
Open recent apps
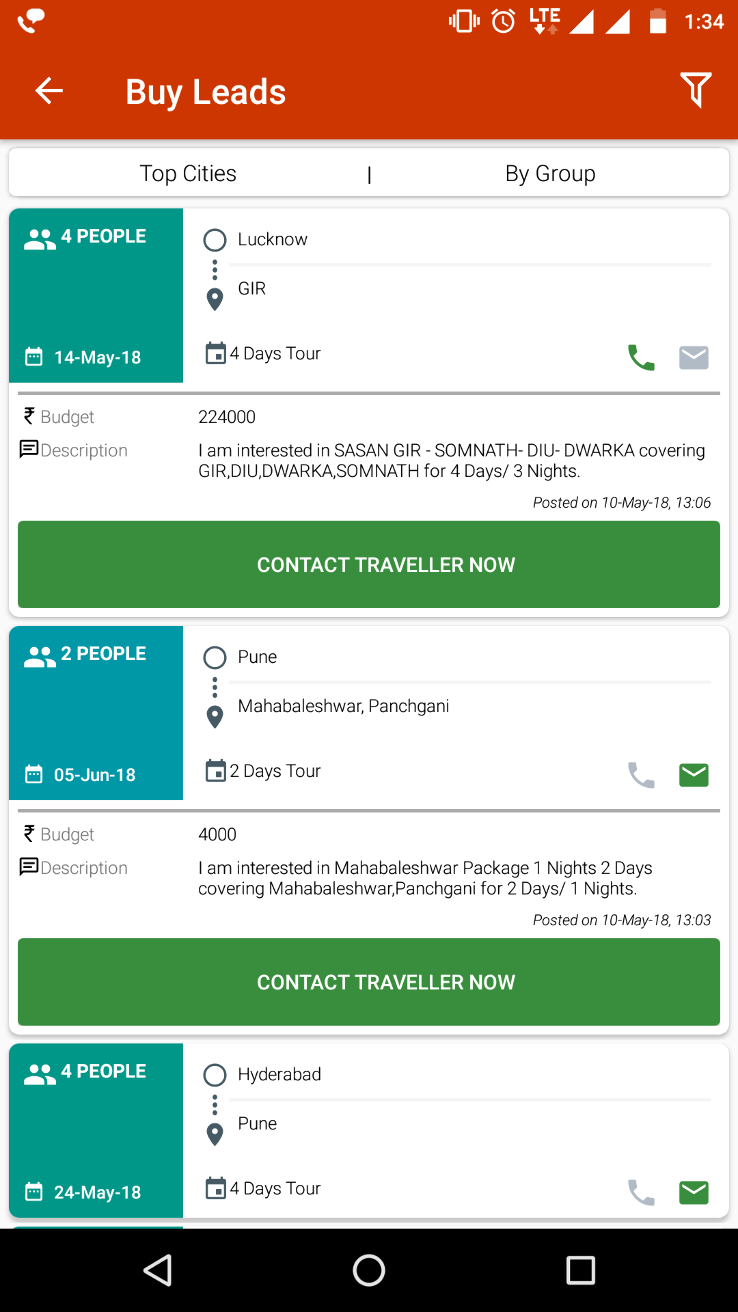581,1270
